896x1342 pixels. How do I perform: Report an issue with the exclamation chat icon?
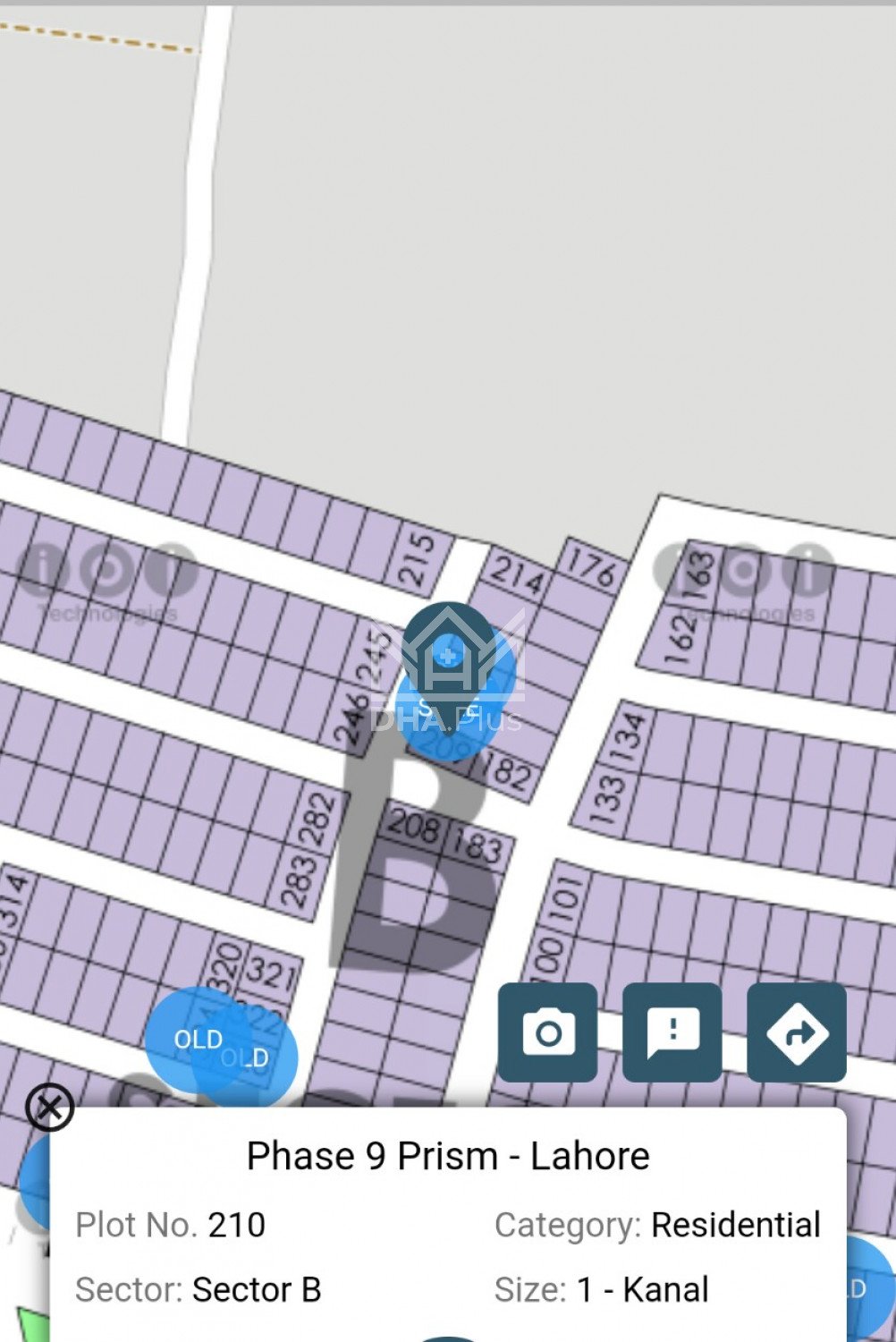[x=672, y=1032]
